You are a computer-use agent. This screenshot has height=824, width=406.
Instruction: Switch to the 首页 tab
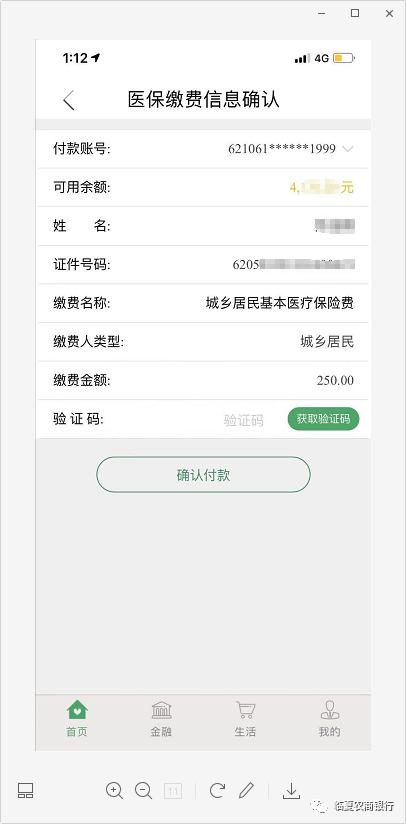77,719
